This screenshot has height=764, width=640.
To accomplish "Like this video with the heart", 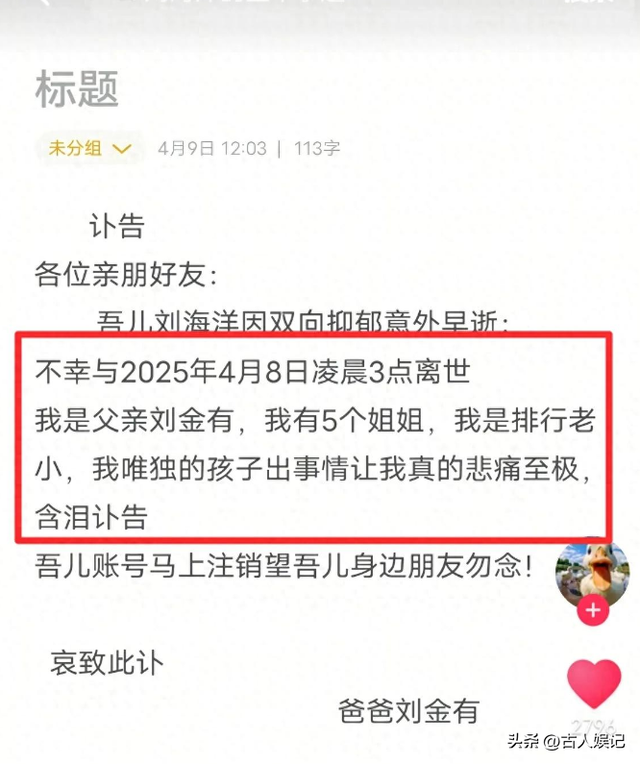I will pos(594,684).
